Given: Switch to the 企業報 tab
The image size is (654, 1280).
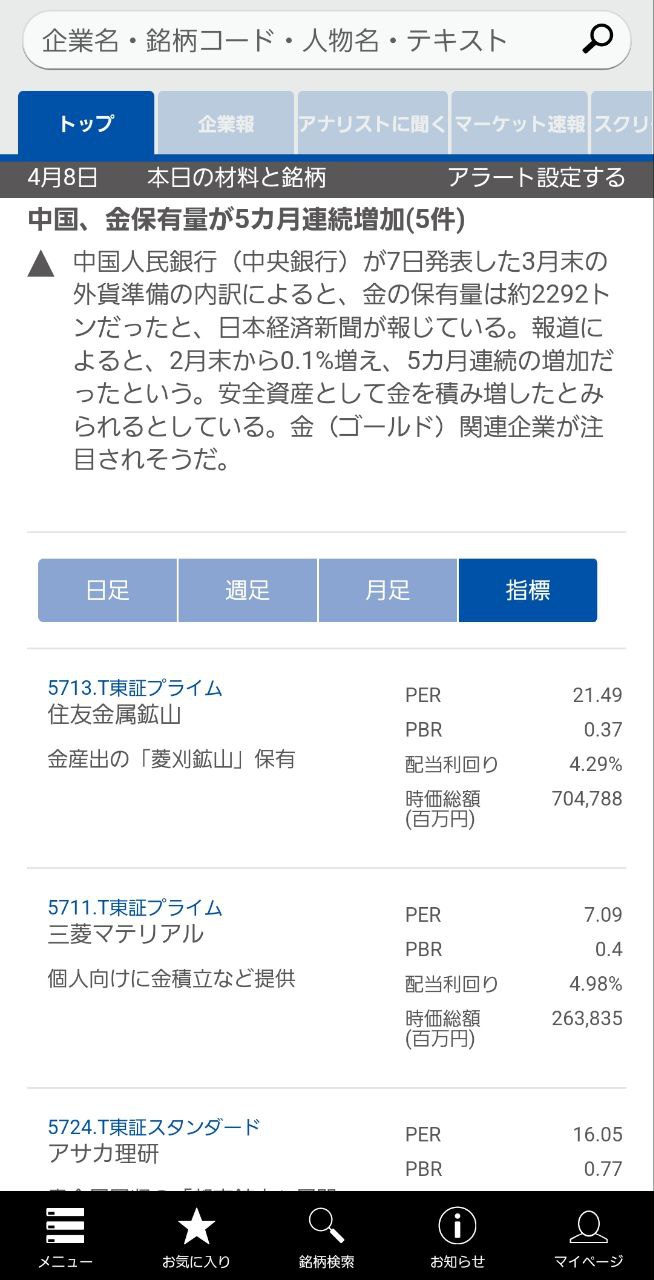Looking at the screenshot, I should tap(225, 124).
